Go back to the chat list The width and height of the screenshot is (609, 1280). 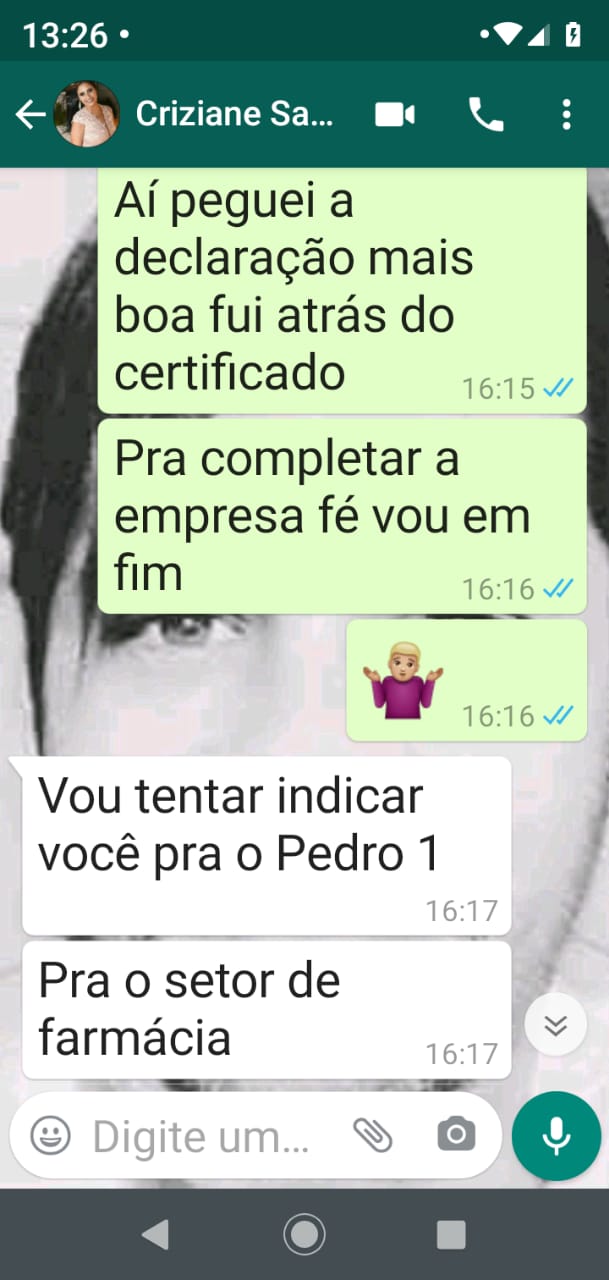tap(30, 115)
